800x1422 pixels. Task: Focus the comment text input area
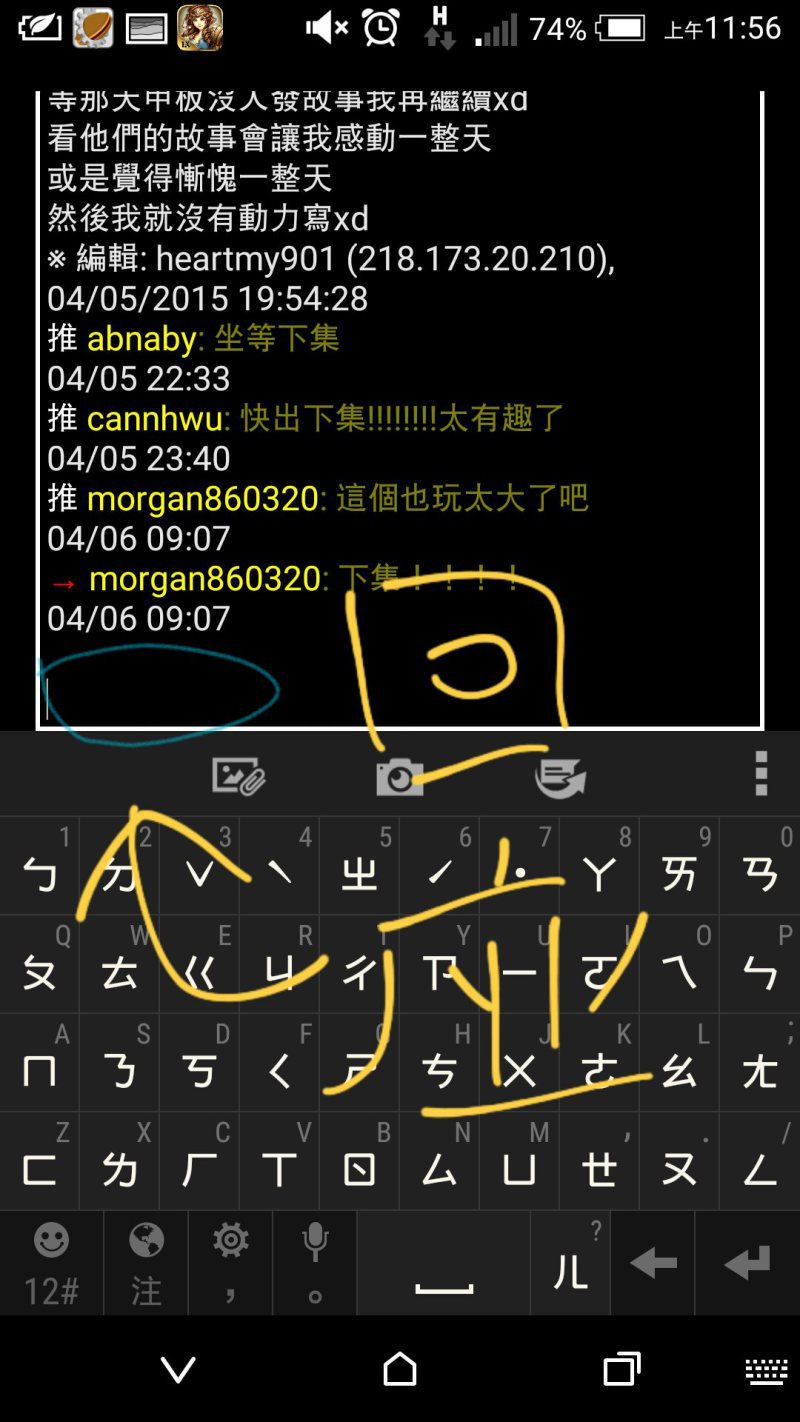pos(400,690)
